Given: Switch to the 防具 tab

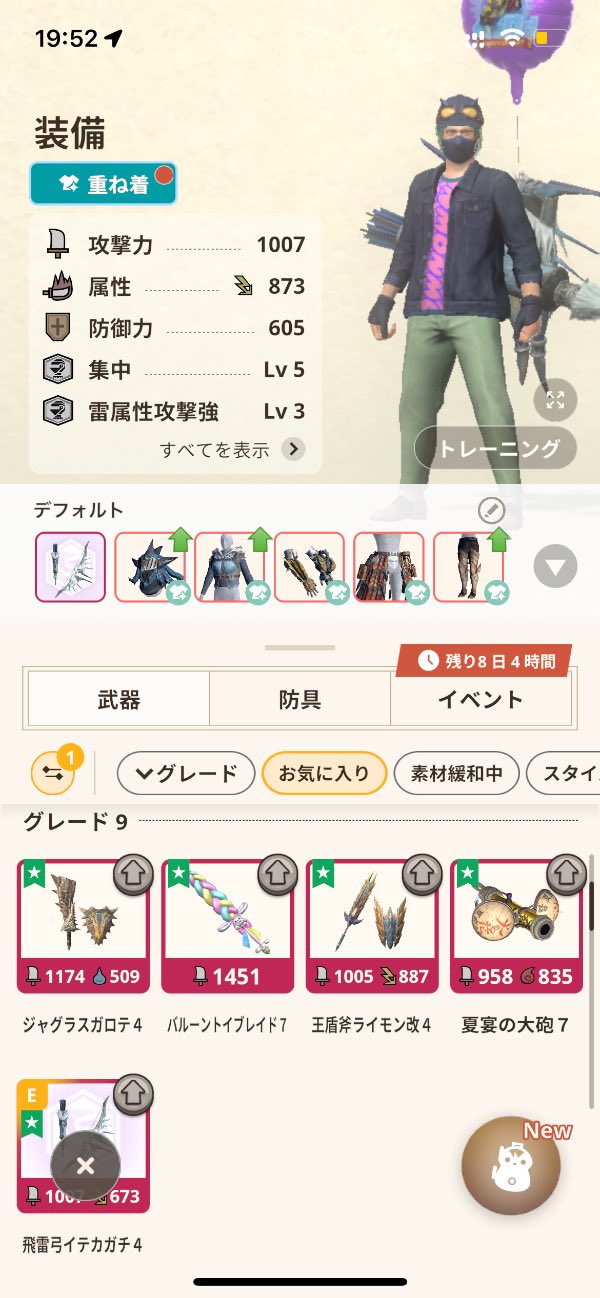Looking at the screenshot, I should pos(299,698).
